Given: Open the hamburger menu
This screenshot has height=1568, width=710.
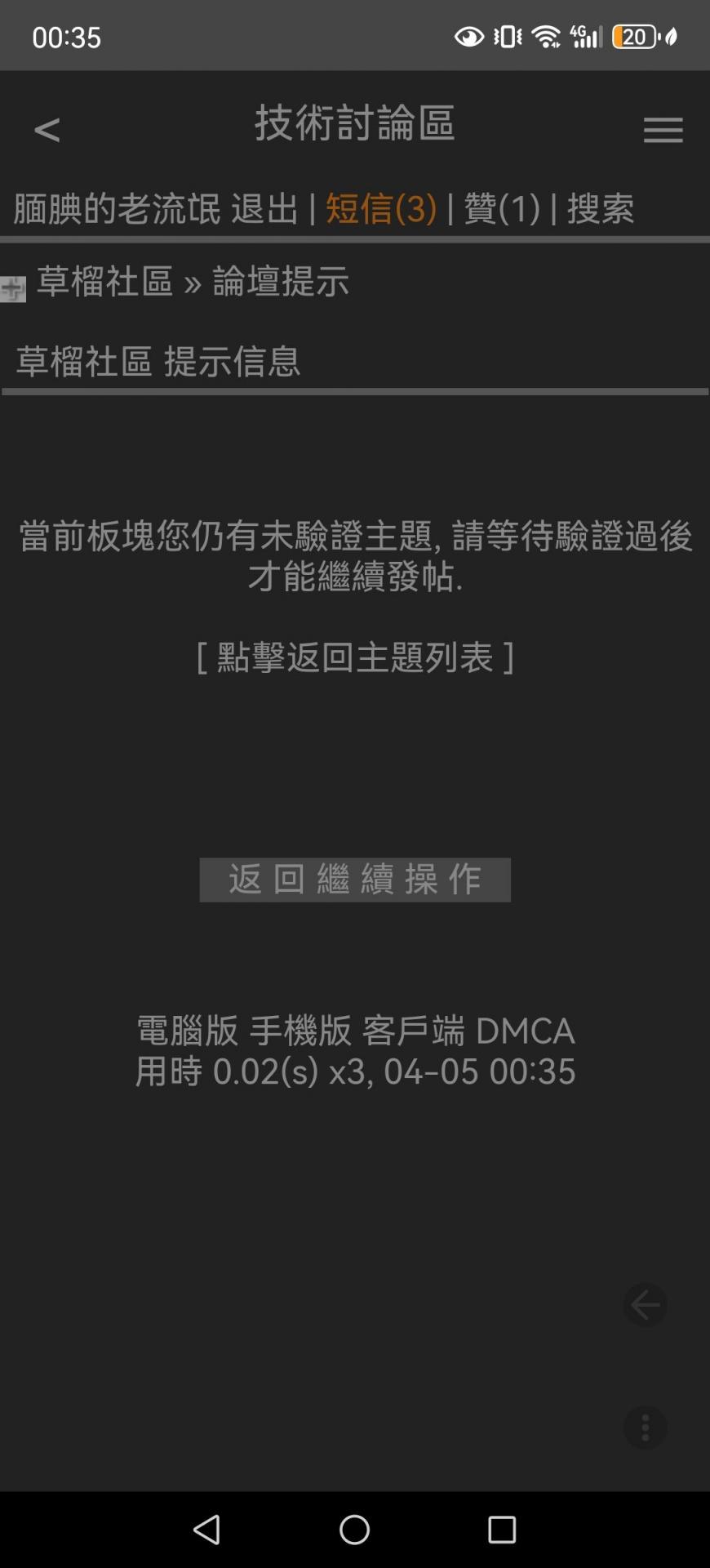Looking at the screenshot, I should tap(663, 130).
